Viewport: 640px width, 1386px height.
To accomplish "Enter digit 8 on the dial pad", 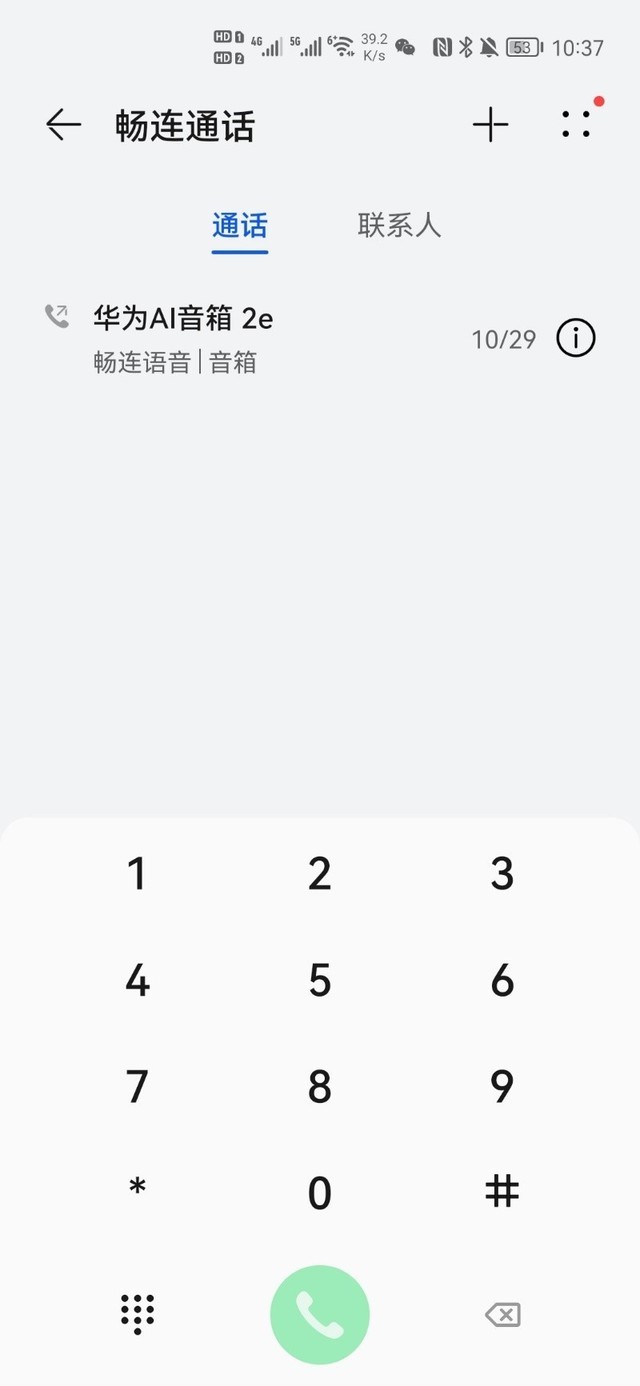I will coord(319,1087).
